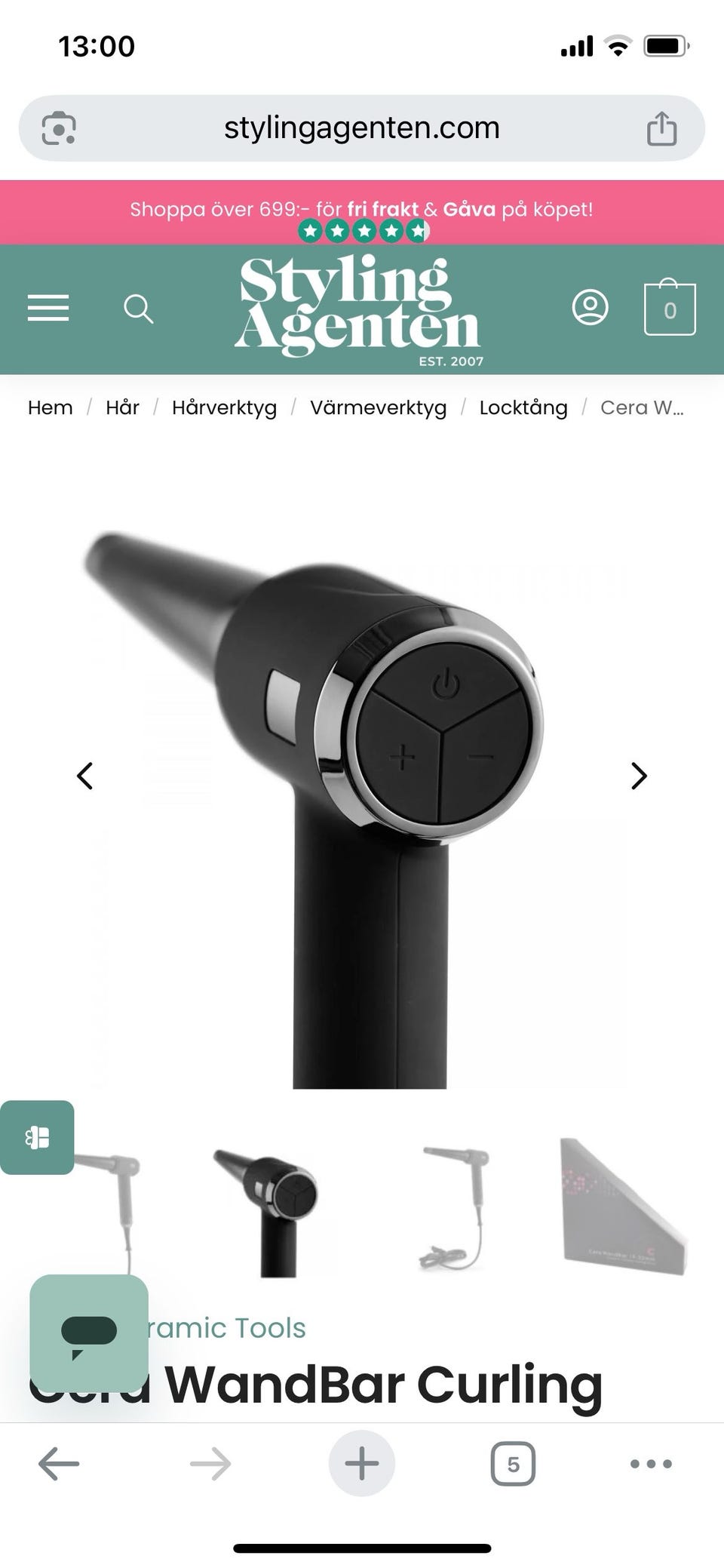Screen dimensions: 724x1568
Task: Open the Hårverktyg breadcrumb link
Action: 224,408
